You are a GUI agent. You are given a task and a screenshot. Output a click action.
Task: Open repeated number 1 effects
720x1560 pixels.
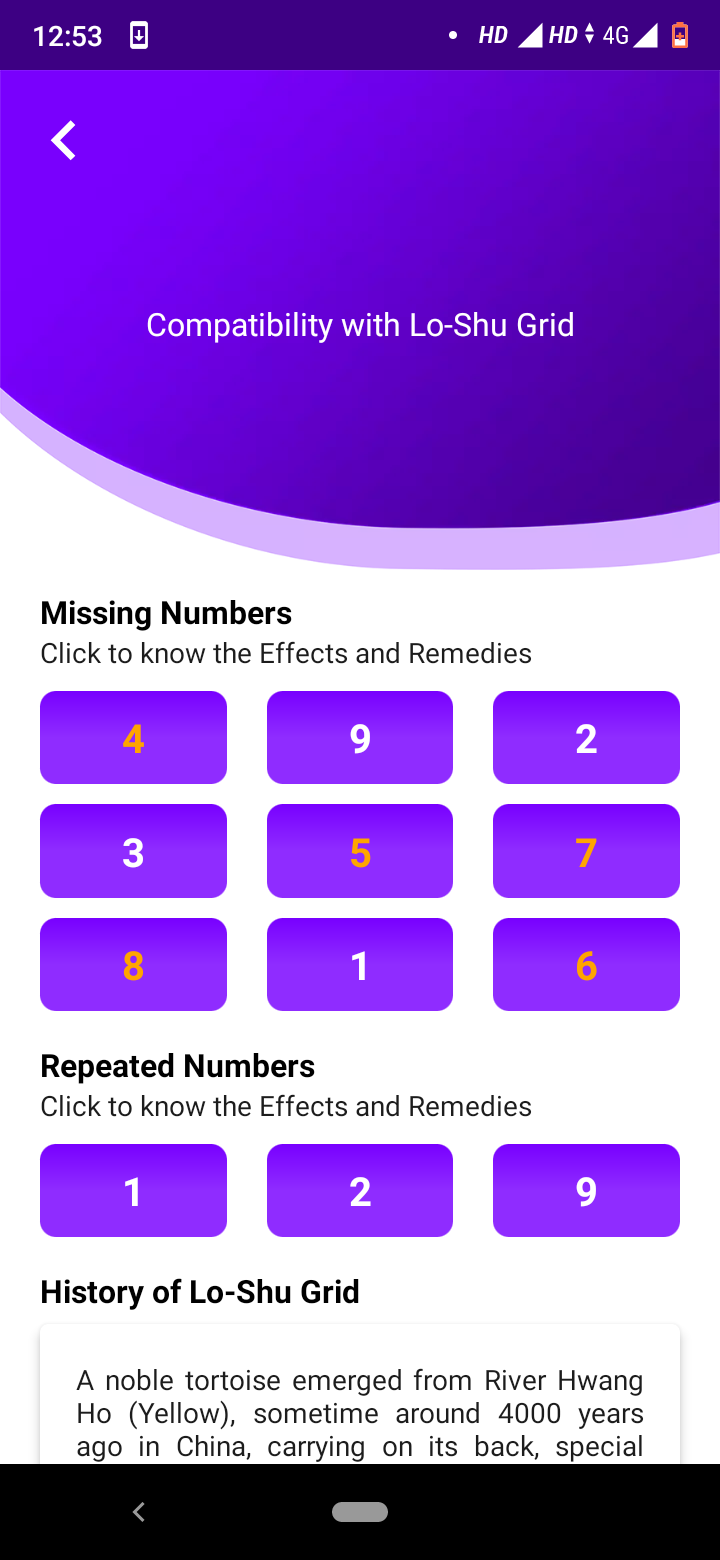pyautogui.click(x=133, y=1191)
